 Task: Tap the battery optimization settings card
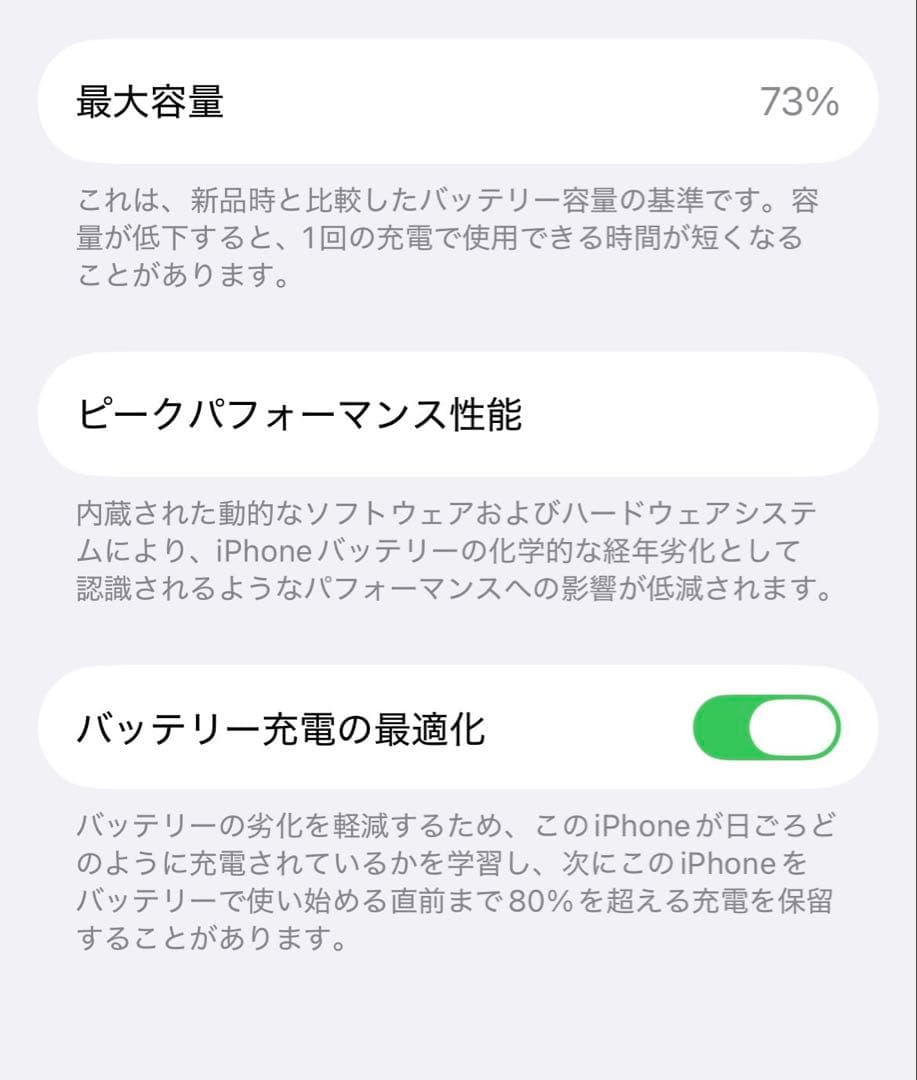coord(458,730)
